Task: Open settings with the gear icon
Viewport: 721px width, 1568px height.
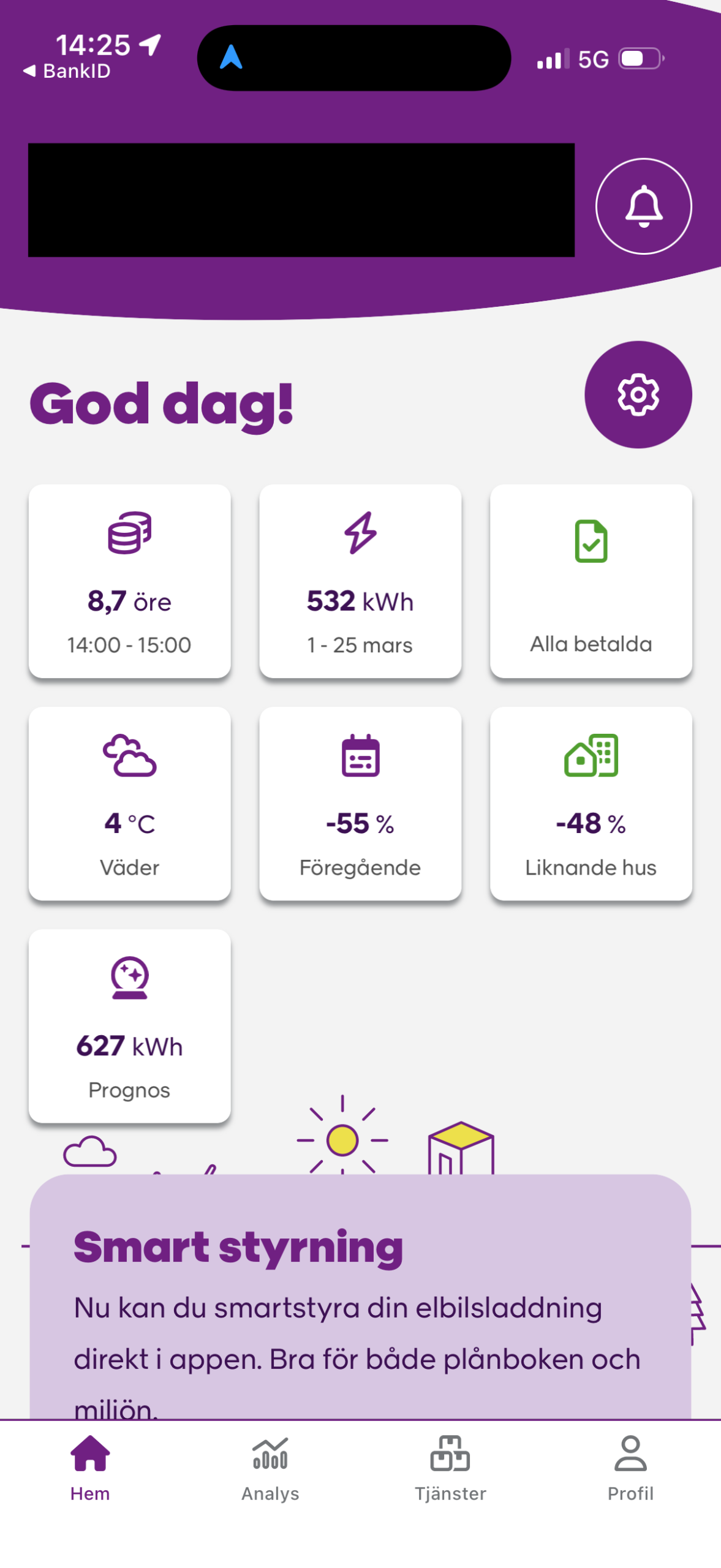Action: point(639,395)
